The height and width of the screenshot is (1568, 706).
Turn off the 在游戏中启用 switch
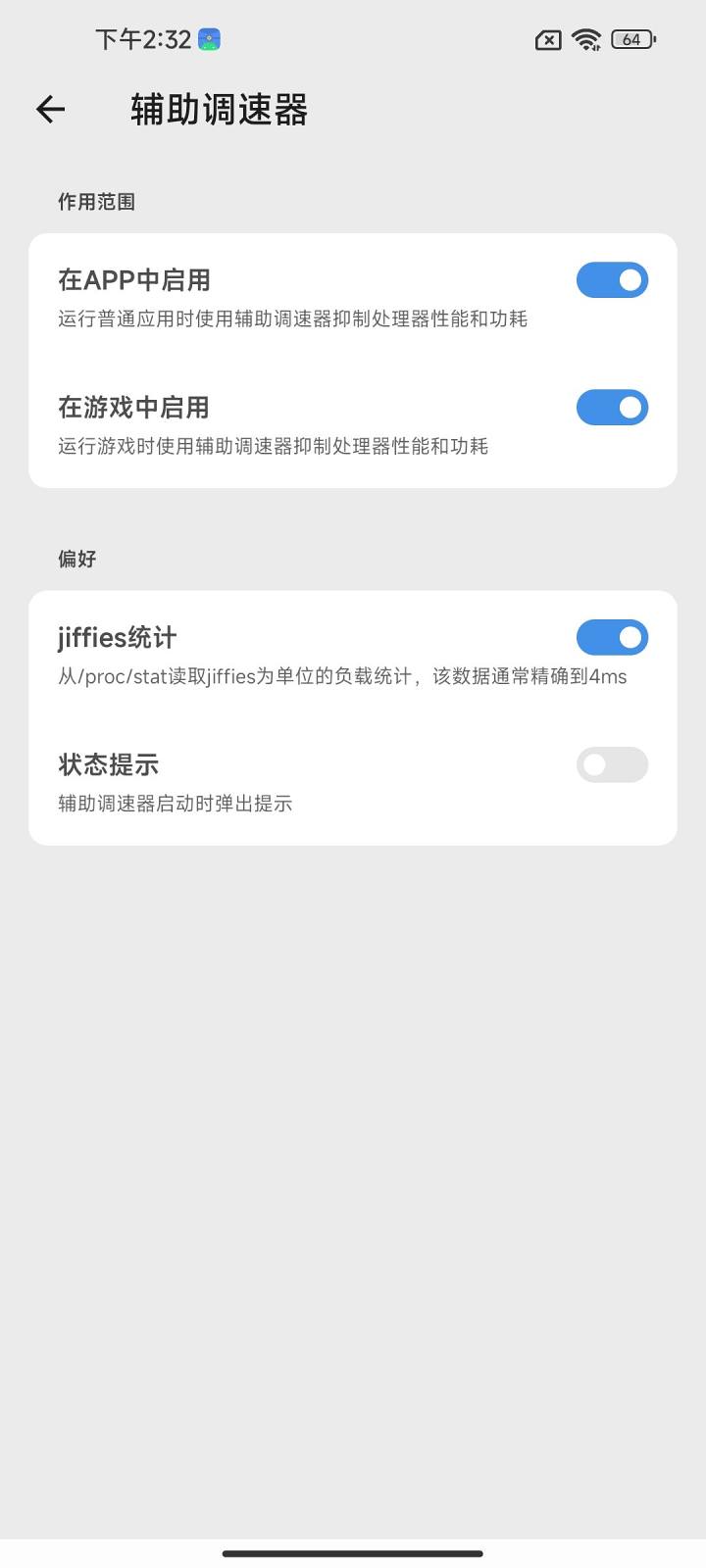(x=612, y=408)
